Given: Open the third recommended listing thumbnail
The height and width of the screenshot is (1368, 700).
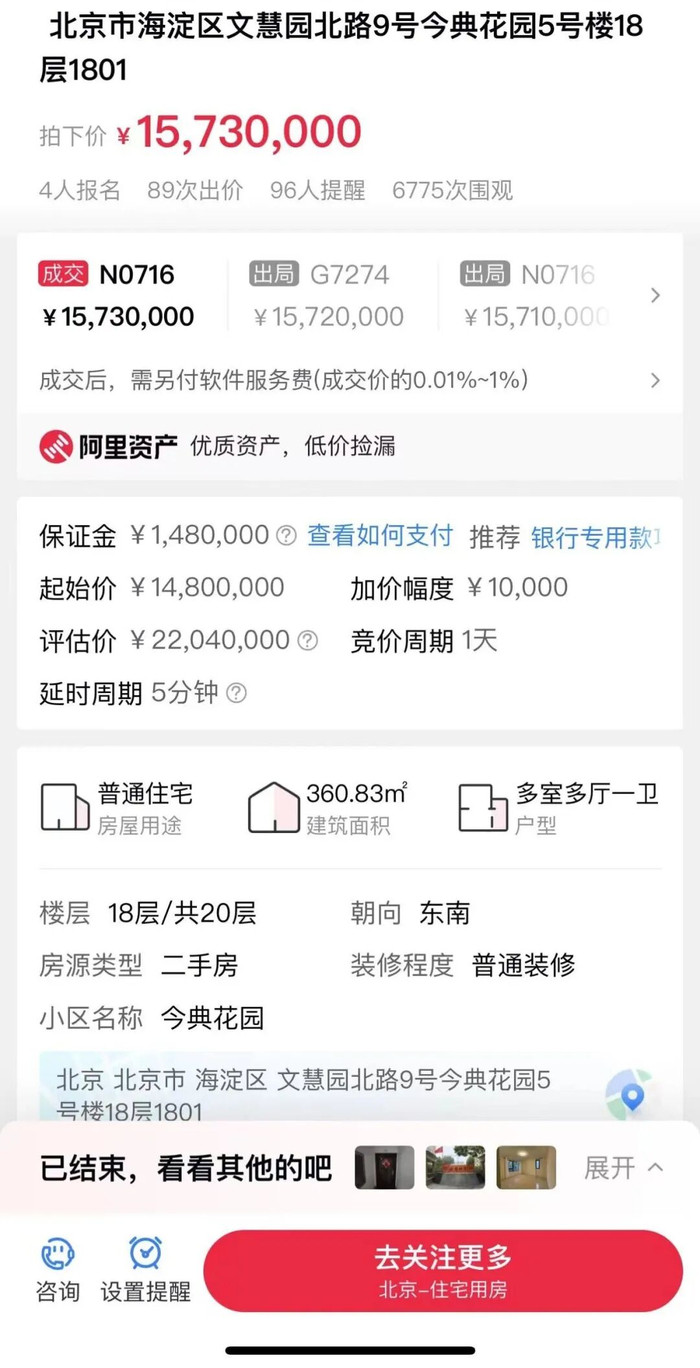Looking at the screenshot, I should pos(526,1167).
